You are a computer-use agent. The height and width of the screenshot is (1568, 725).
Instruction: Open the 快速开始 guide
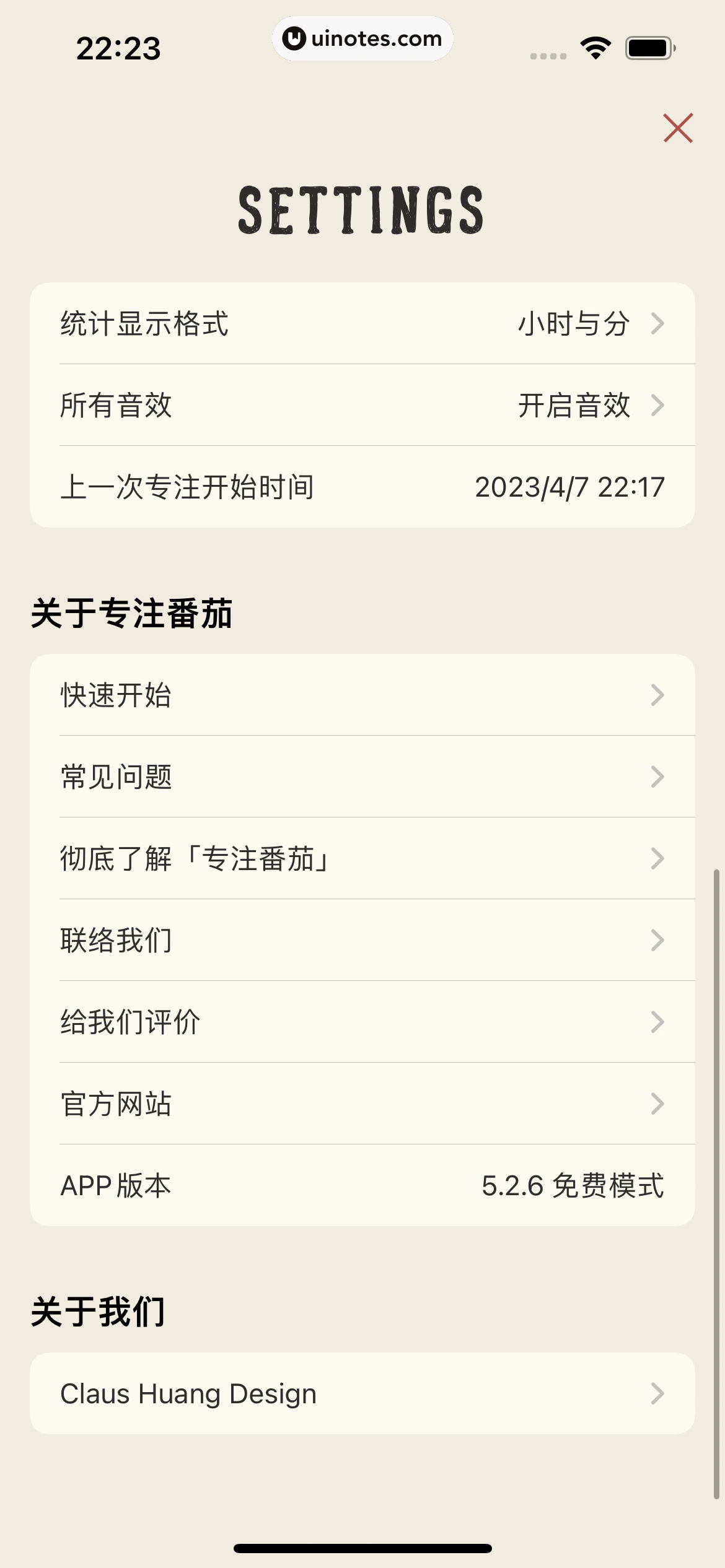(362, 695)
